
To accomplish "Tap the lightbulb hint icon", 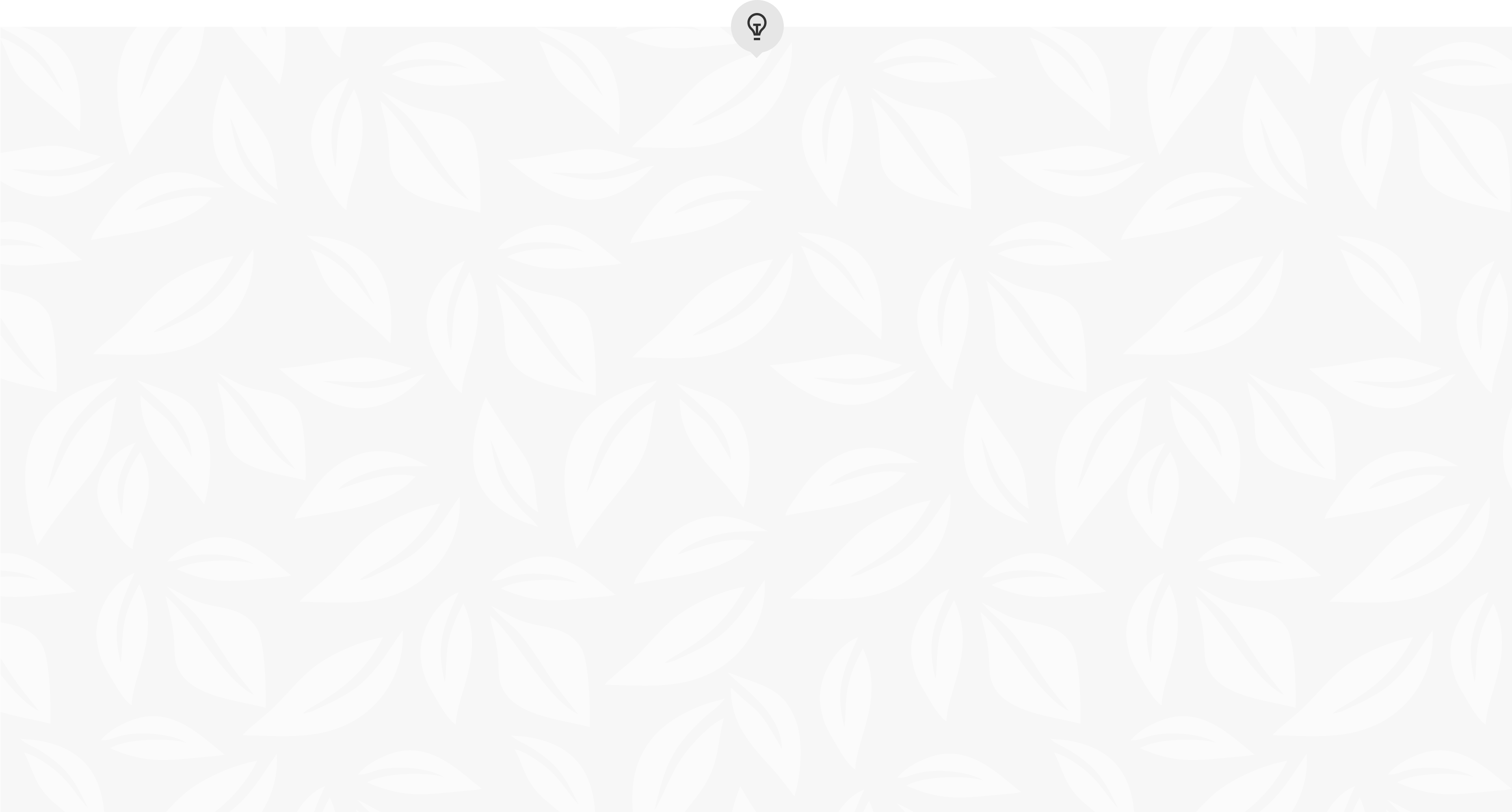I will [757, 26].
